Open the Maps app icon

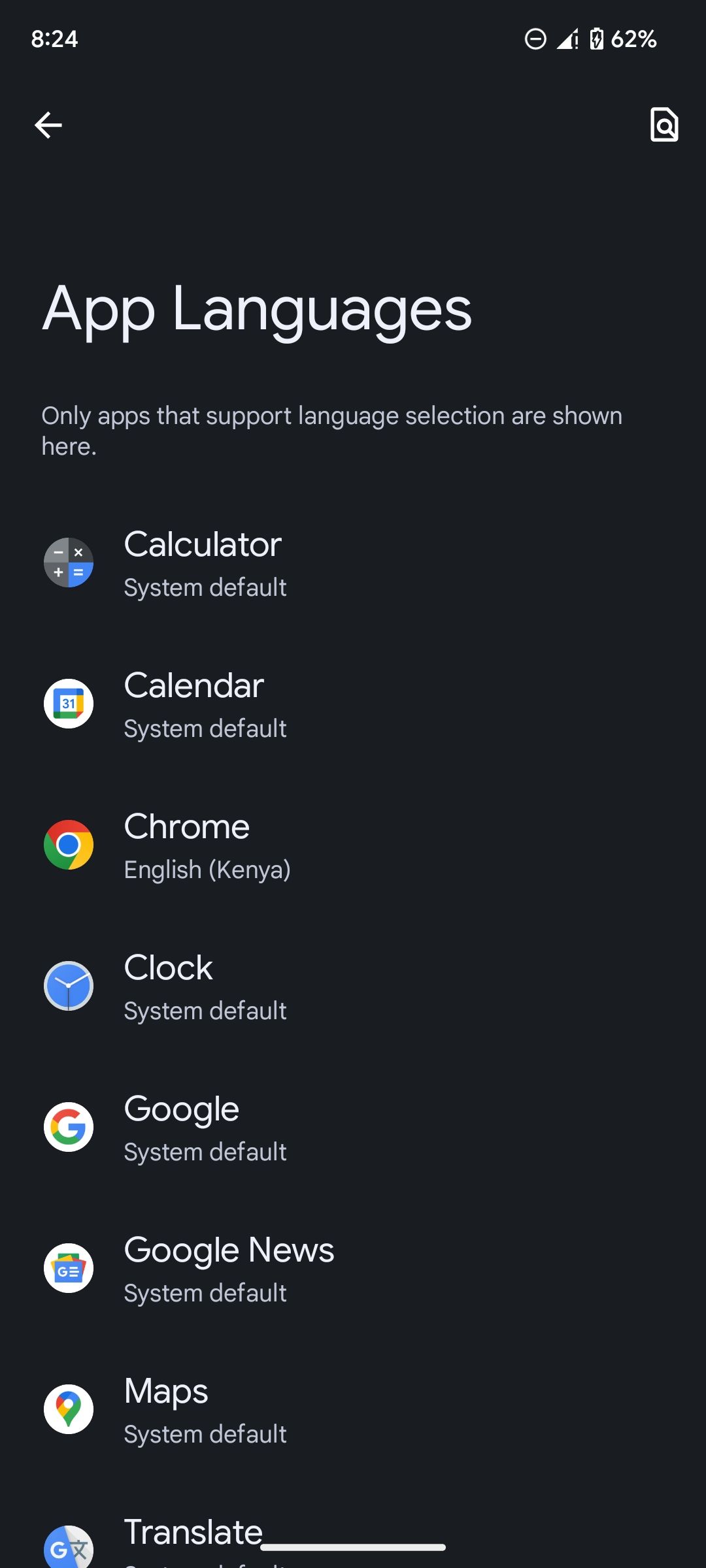[68, 1409]
